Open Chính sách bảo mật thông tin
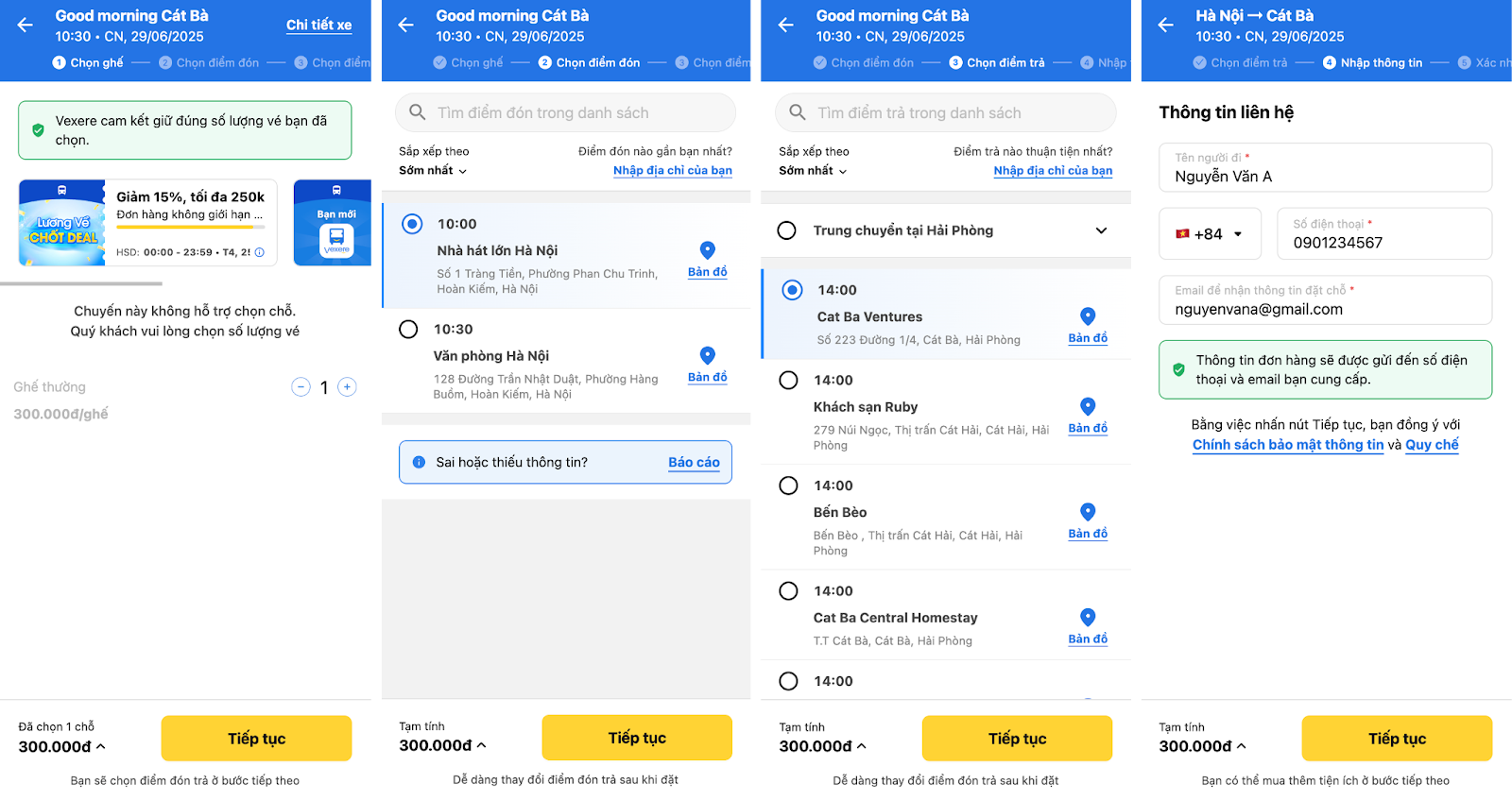The image size is (1512, 801). click(x=1287, y=445)
